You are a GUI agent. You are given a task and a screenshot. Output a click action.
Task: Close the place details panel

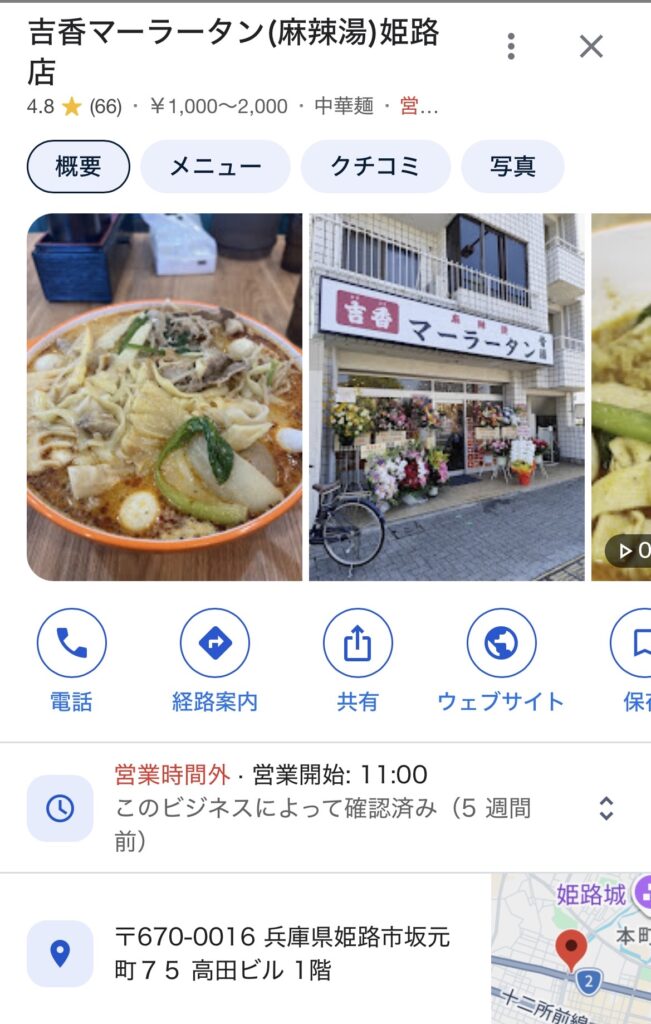(x=591, y=46)
